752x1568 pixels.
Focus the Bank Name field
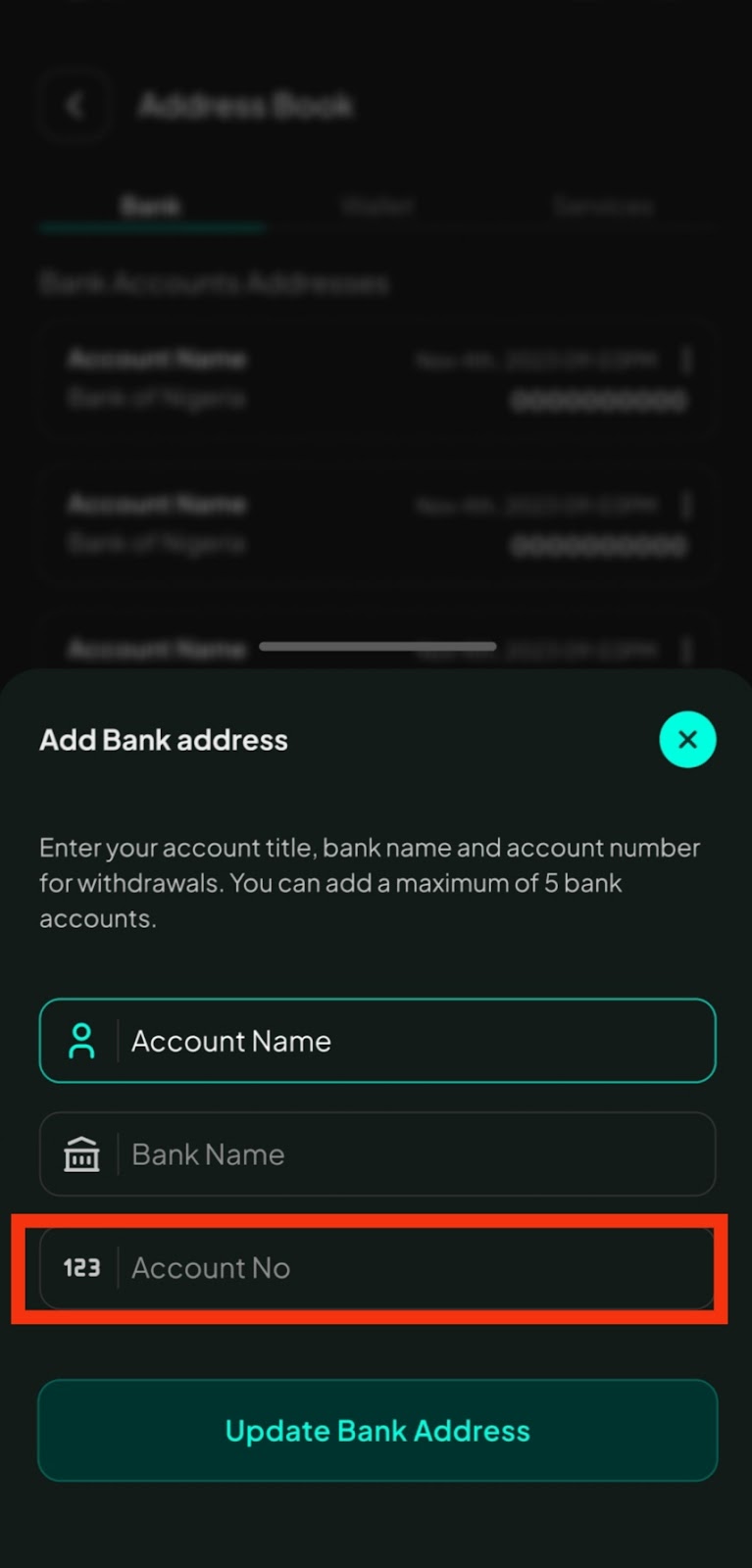coord(377,1153)
